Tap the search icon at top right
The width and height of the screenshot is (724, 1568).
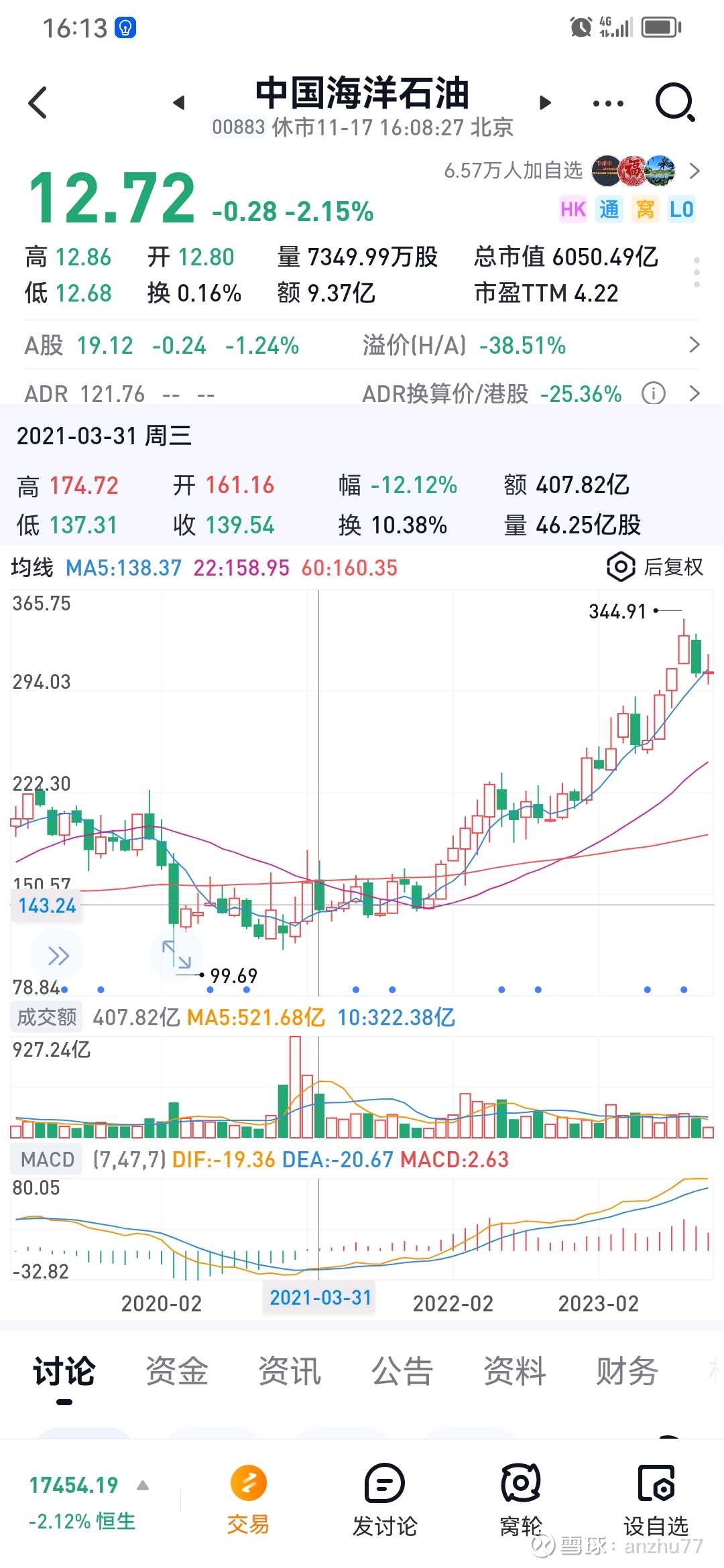(x=676, y=103)
